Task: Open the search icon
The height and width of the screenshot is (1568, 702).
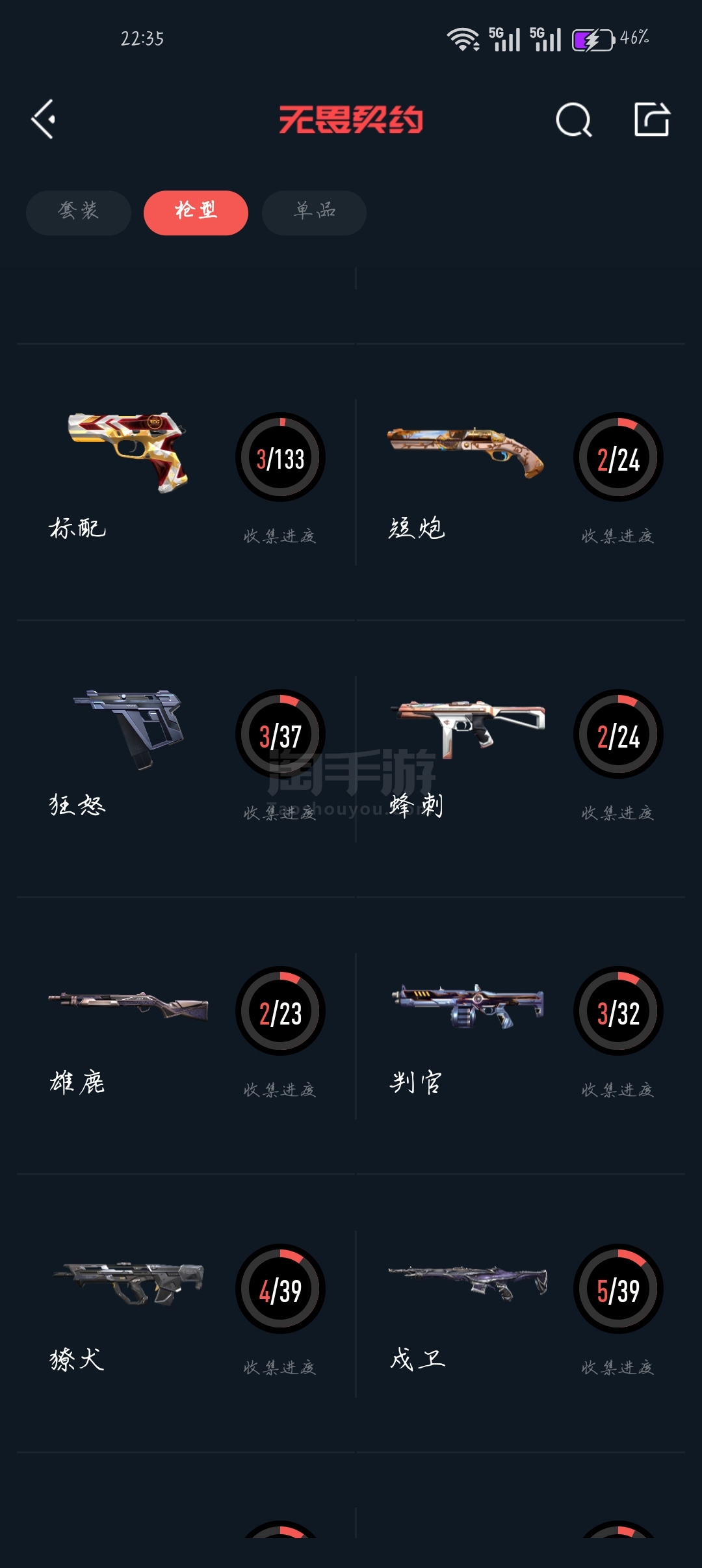Action: [x=573, y=120]
